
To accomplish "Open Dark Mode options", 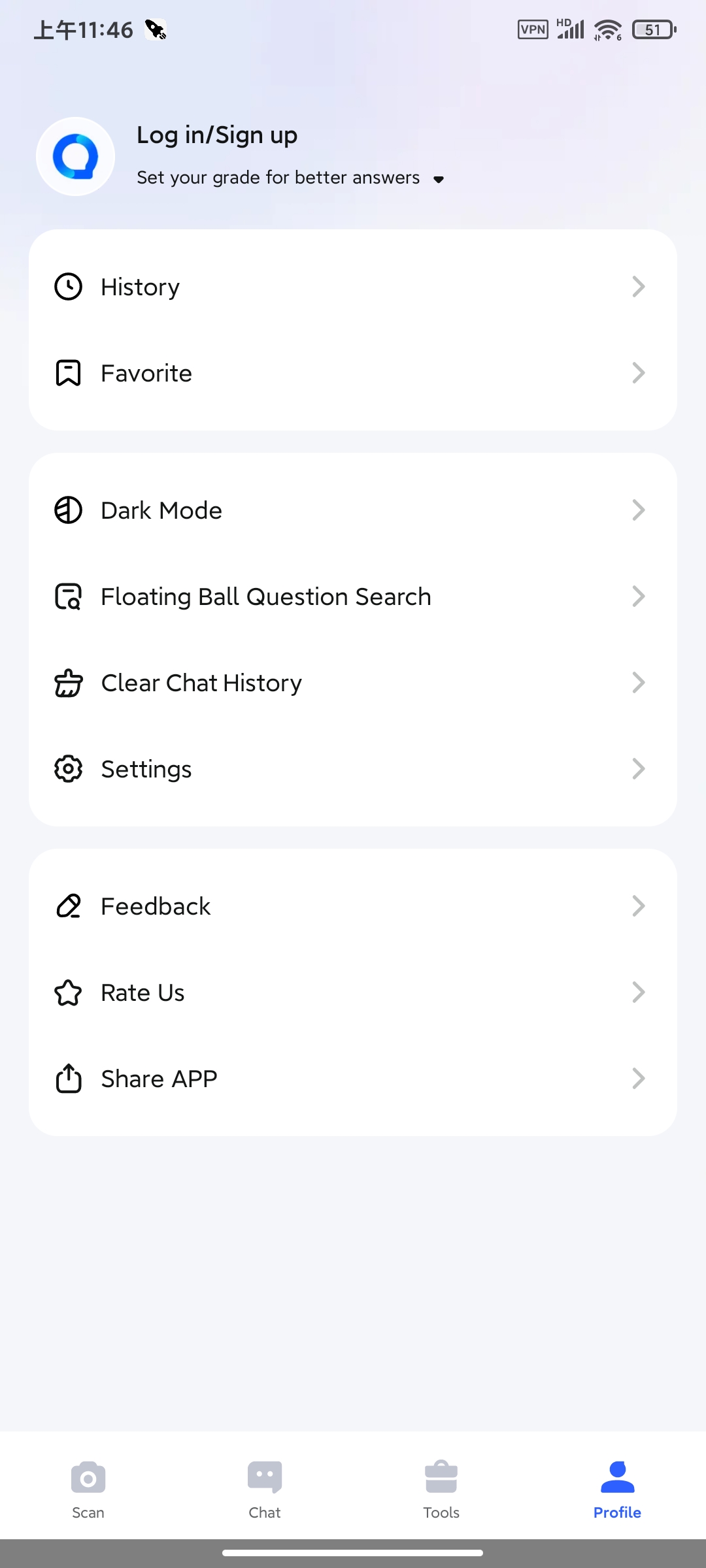I will (353, 510).
